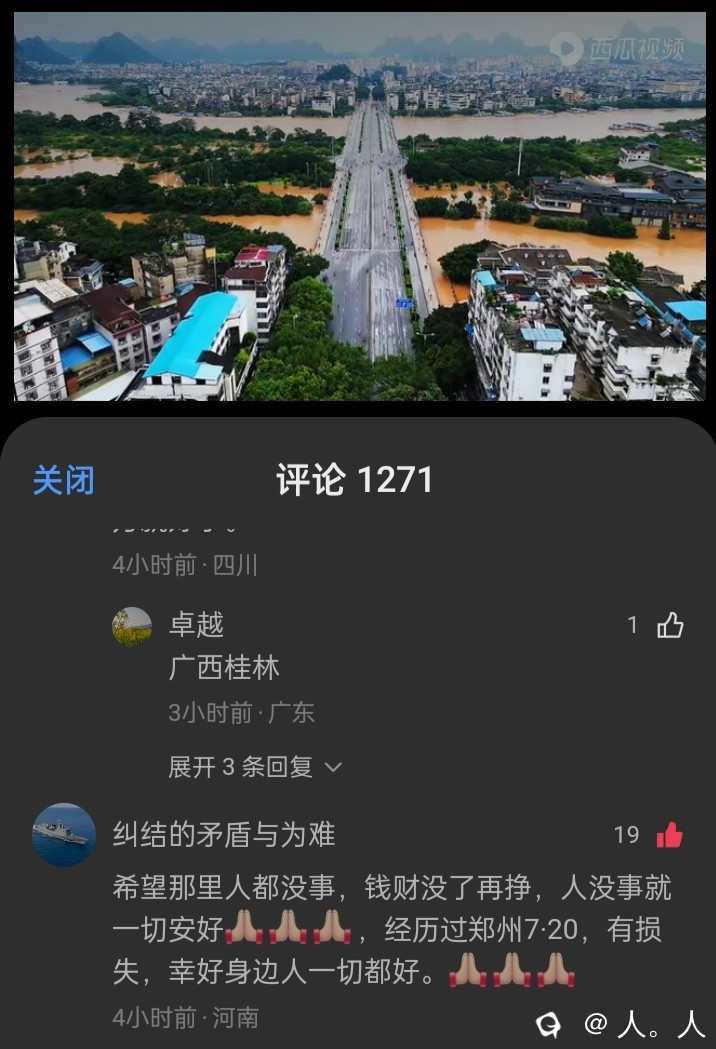Open username 卓越
716x1049 pixels.
(196, 625)
